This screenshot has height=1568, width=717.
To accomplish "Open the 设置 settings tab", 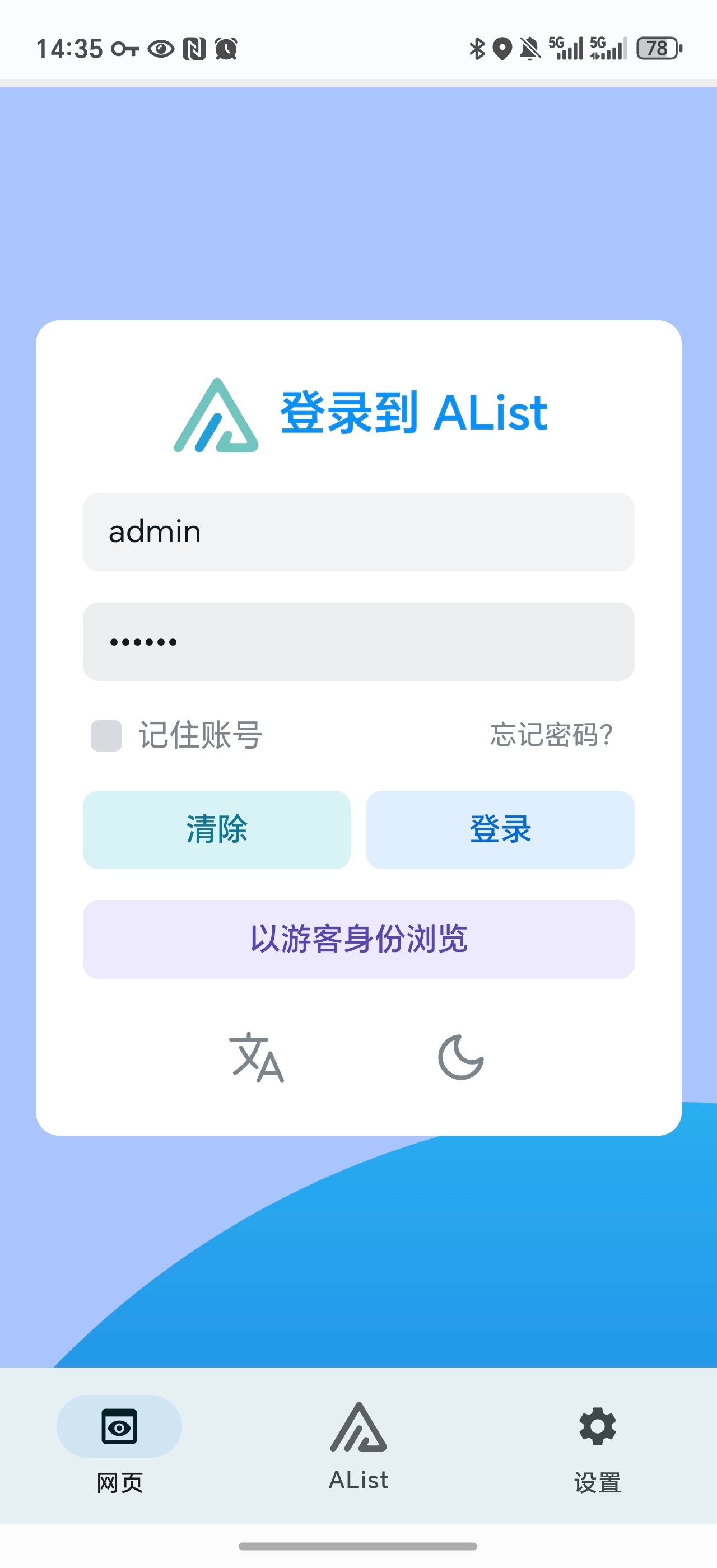I will tap(597, 1444).
